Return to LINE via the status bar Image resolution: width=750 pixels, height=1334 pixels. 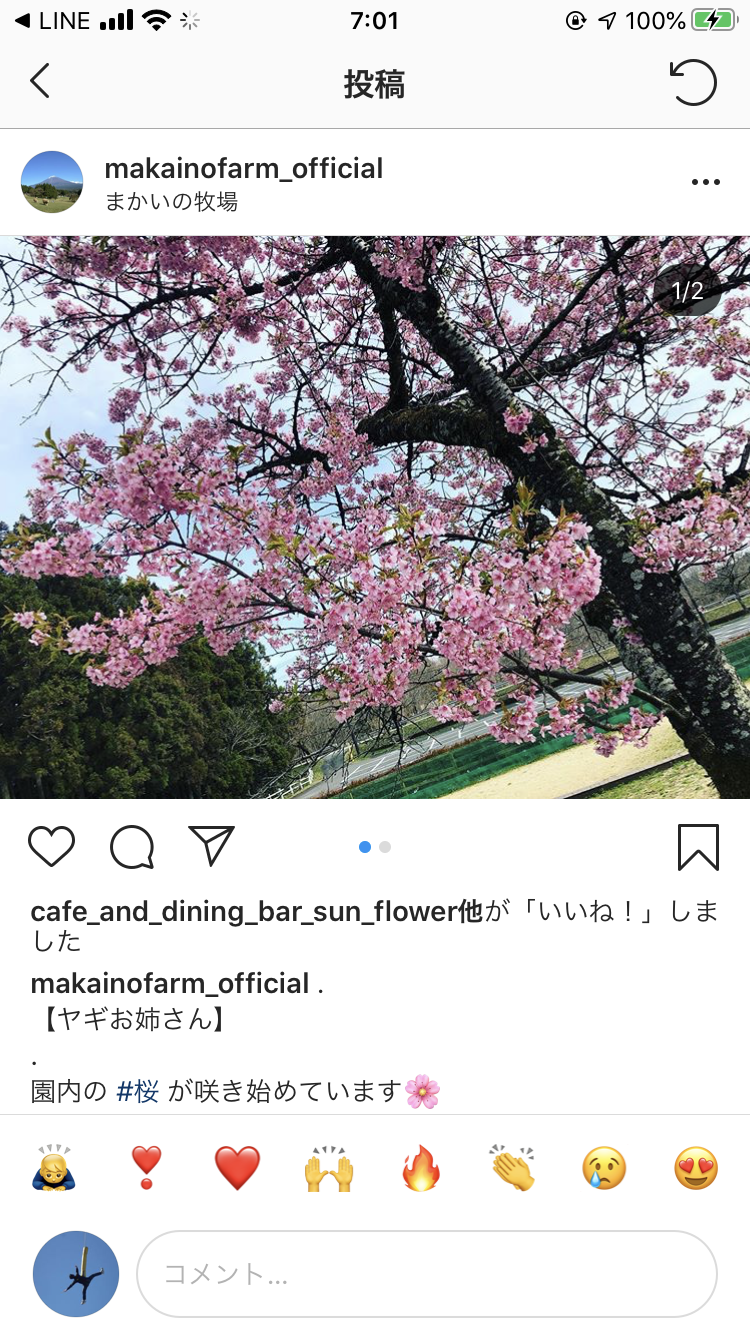pos(52,20)
